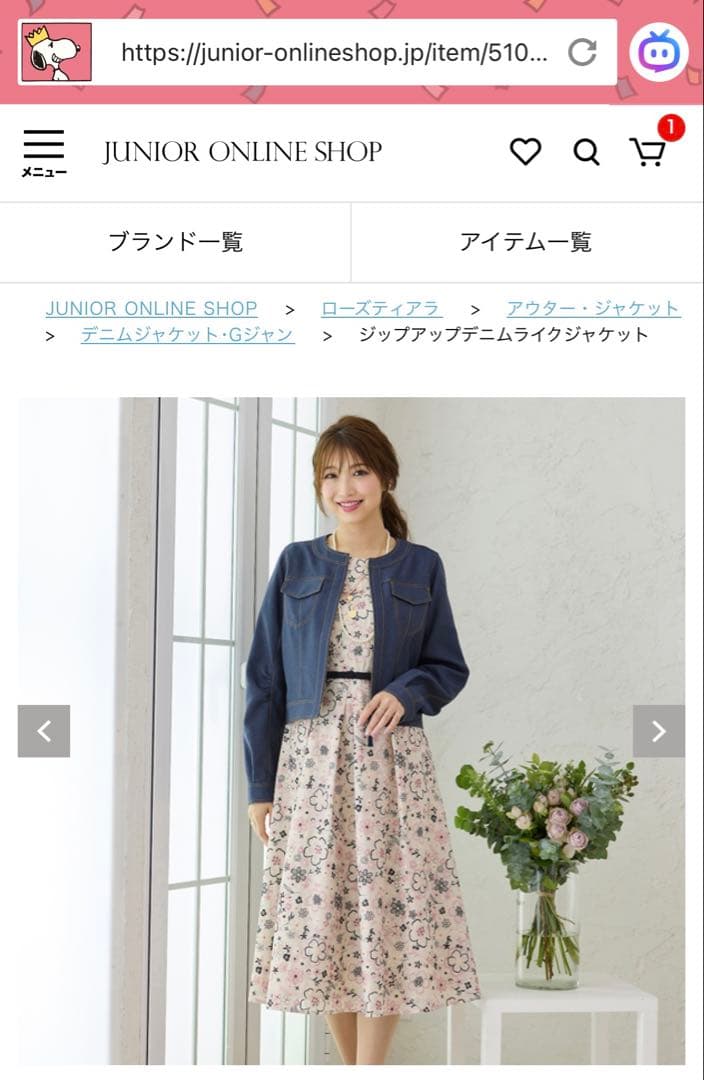Image resolution: width=704 pixels, height=1080 pixels.
Task: Open the ブランド一覧 brand list
Action: (x=175, y=242)
